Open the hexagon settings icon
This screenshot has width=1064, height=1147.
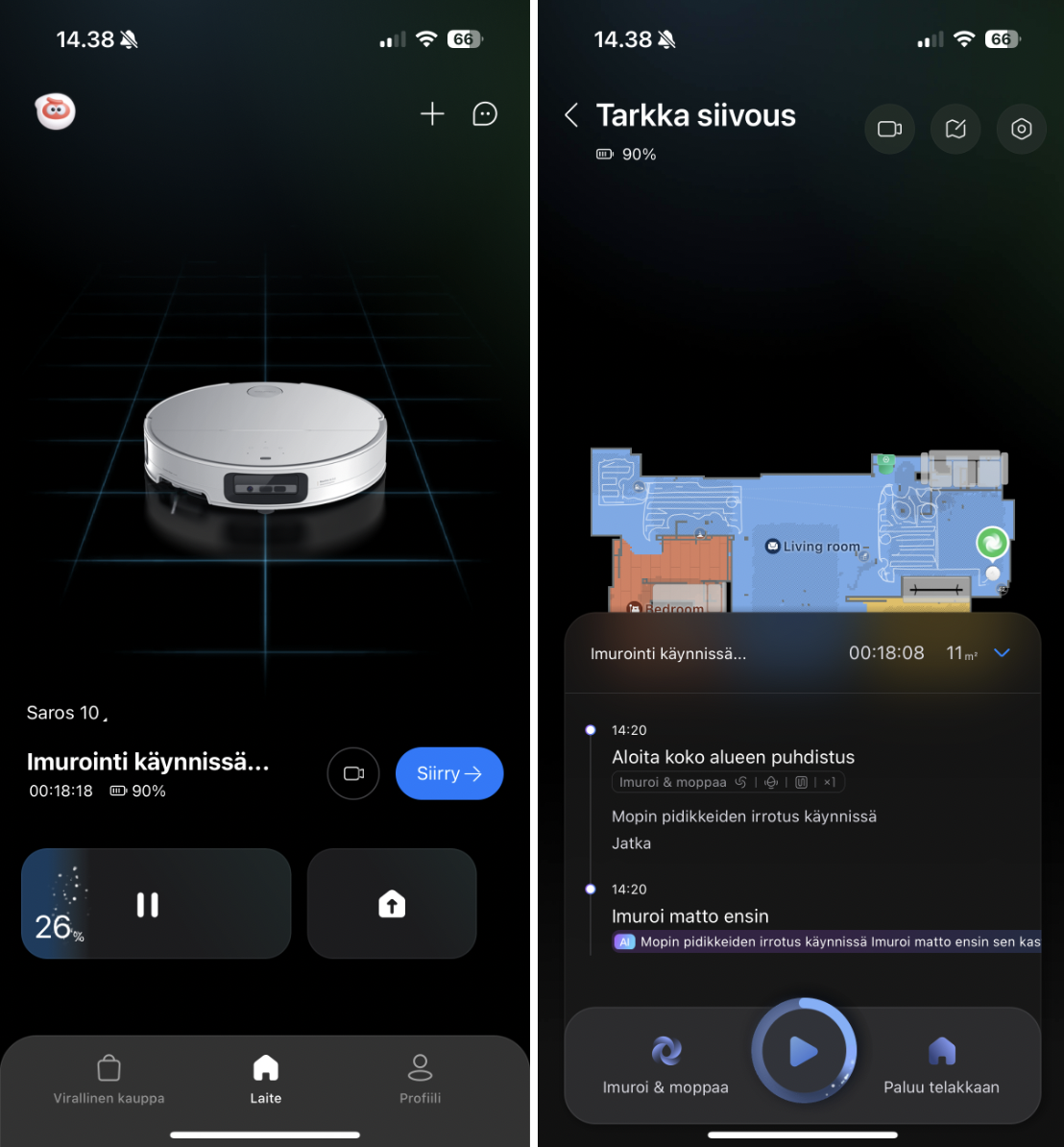1021,129
